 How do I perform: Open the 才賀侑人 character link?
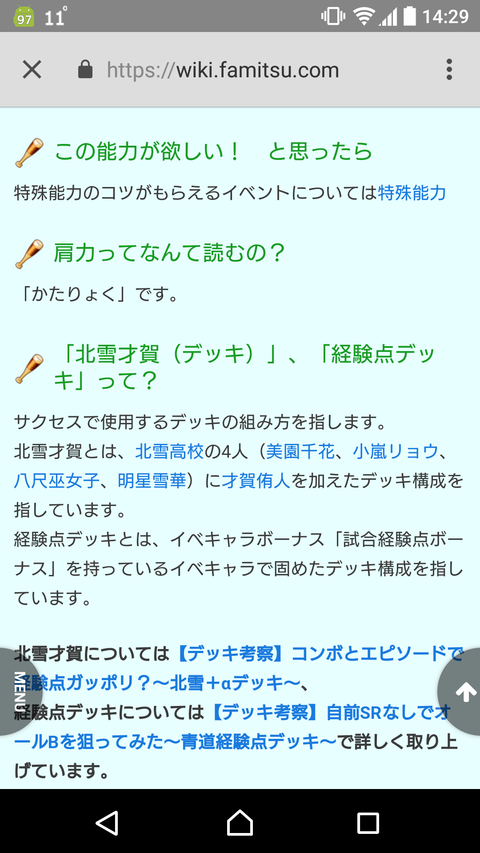[x=256, y=481]
